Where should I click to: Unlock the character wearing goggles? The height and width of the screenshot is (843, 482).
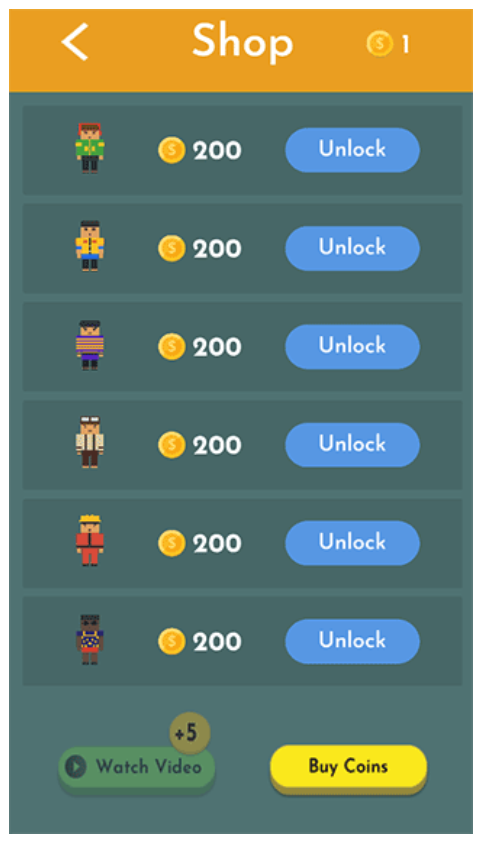click(352, 445)
